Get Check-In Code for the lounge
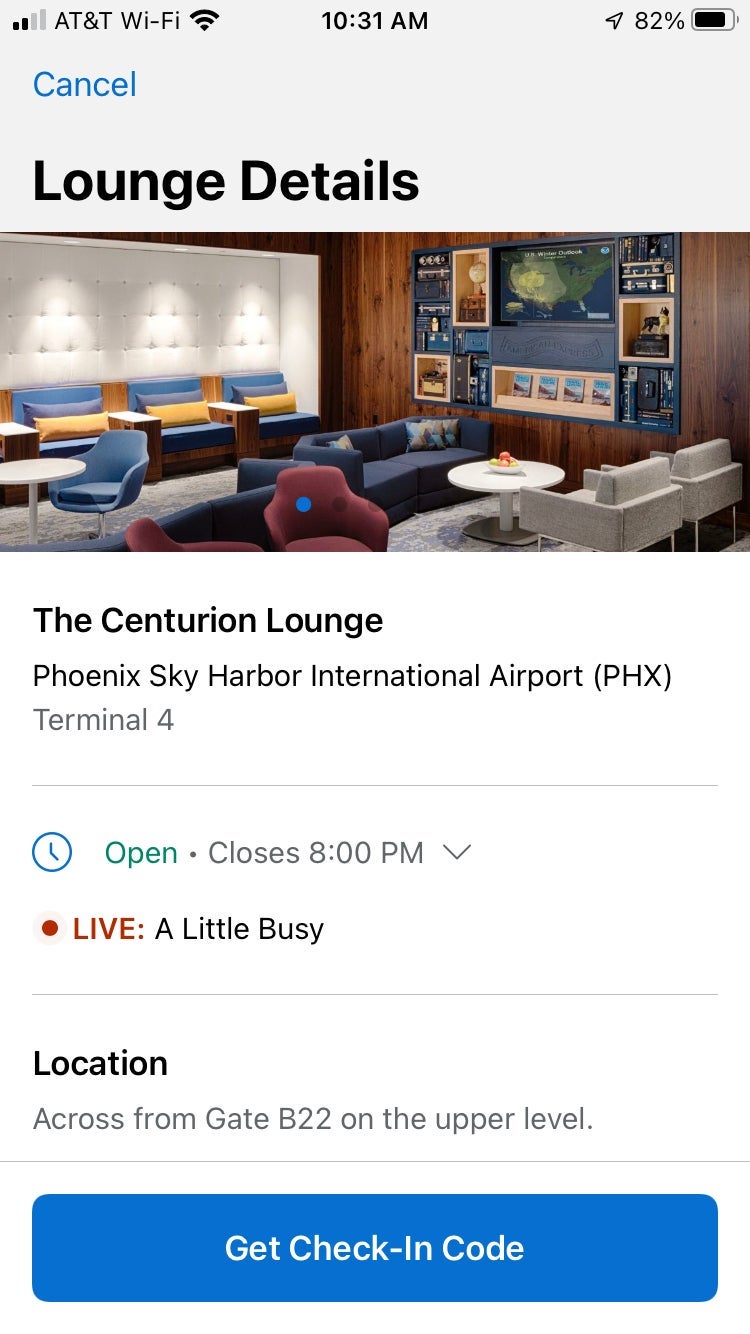Screen dimensions: 750x1334 375,1248
